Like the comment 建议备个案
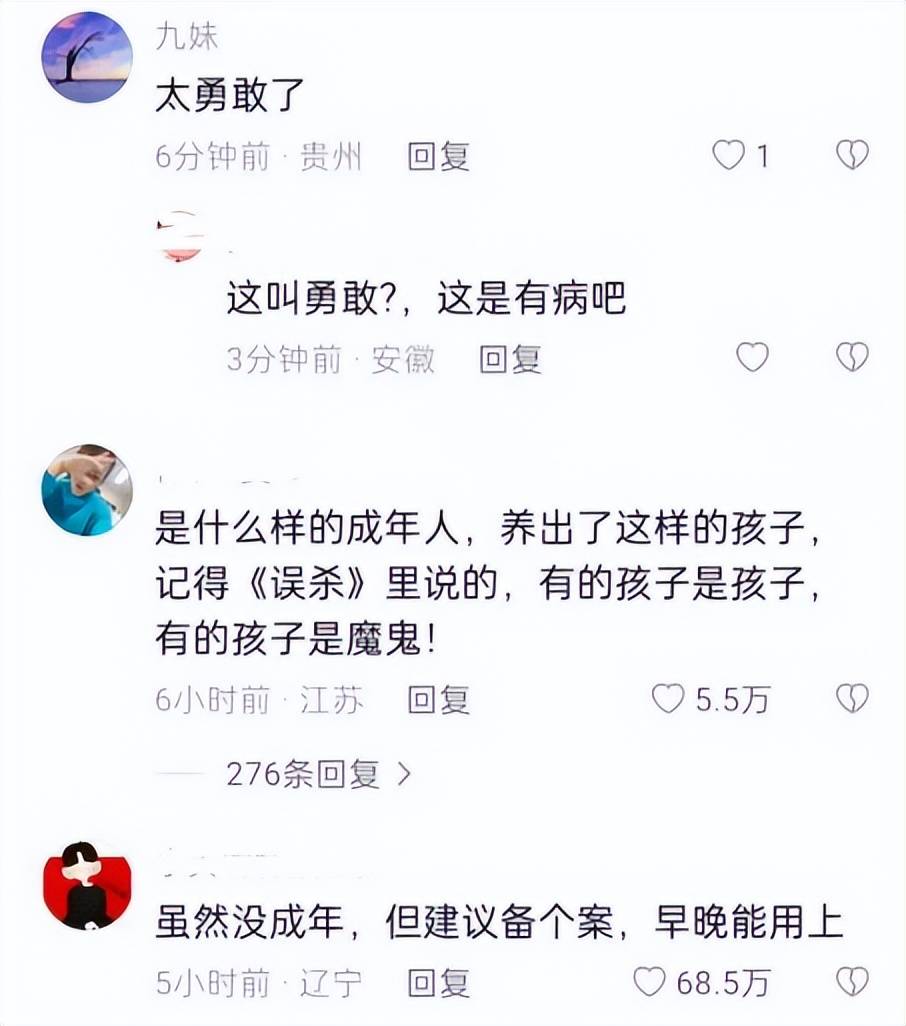Image resolution: width=906 pixels, height=1026 pixels. pyautogui.click(x=650, y=983)
